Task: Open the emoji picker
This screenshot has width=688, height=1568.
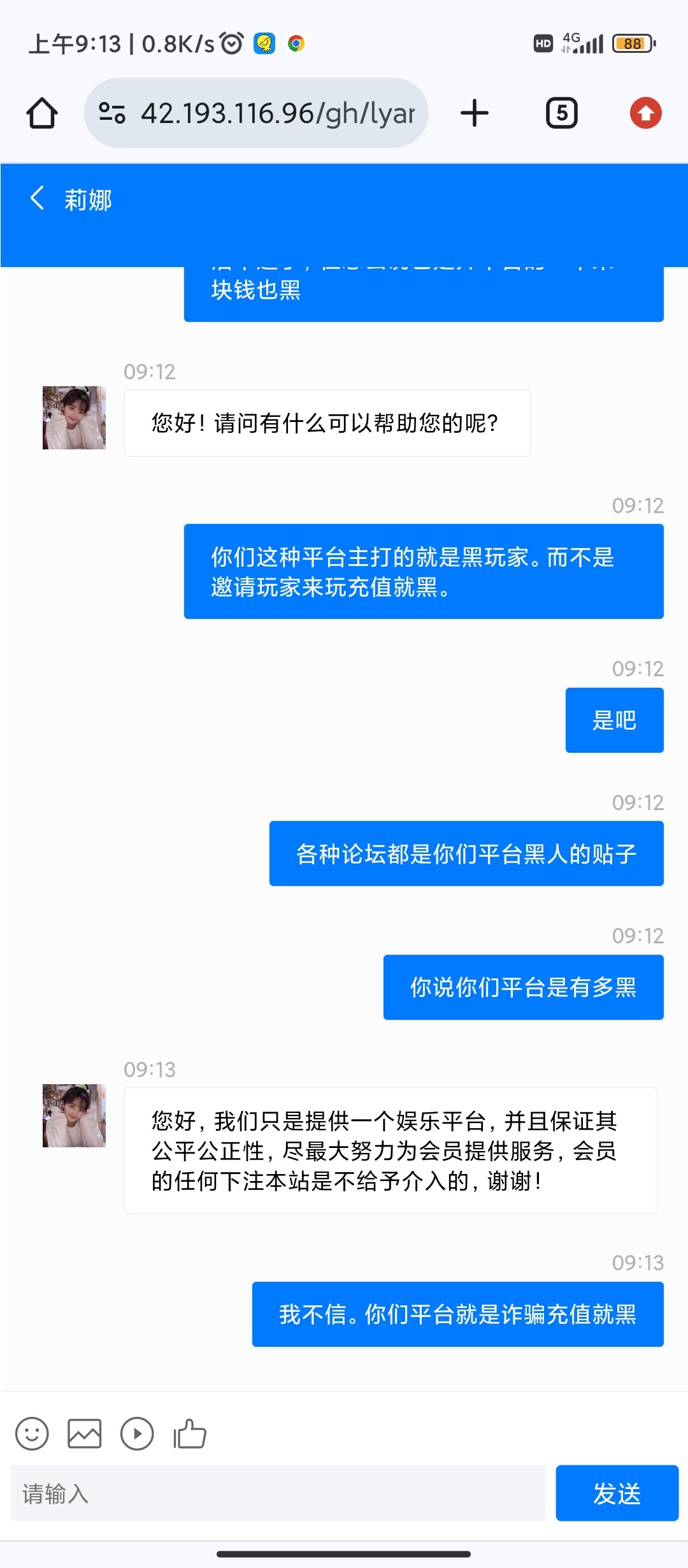Action: click(32, 1434)
